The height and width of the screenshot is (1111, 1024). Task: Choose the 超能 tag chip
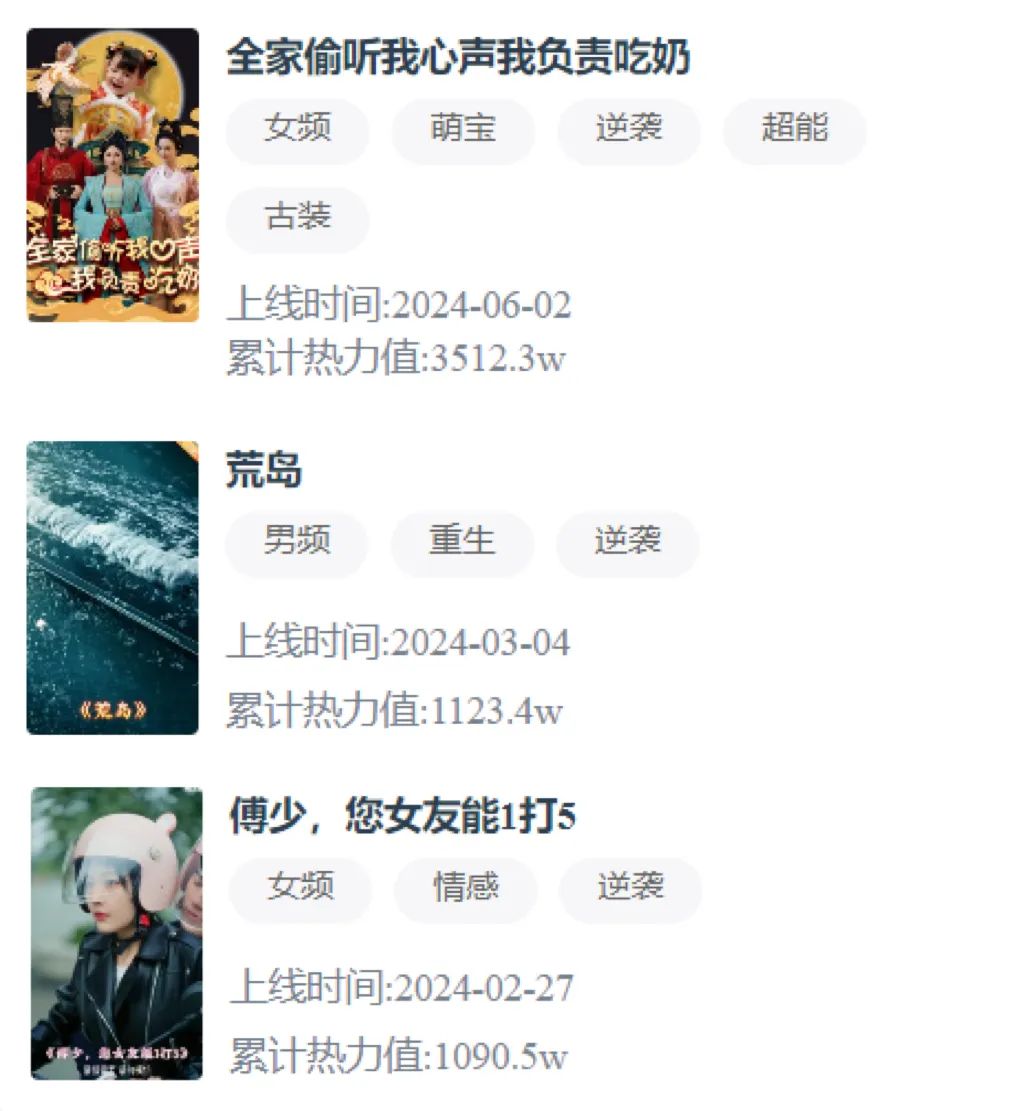point(794,130)
